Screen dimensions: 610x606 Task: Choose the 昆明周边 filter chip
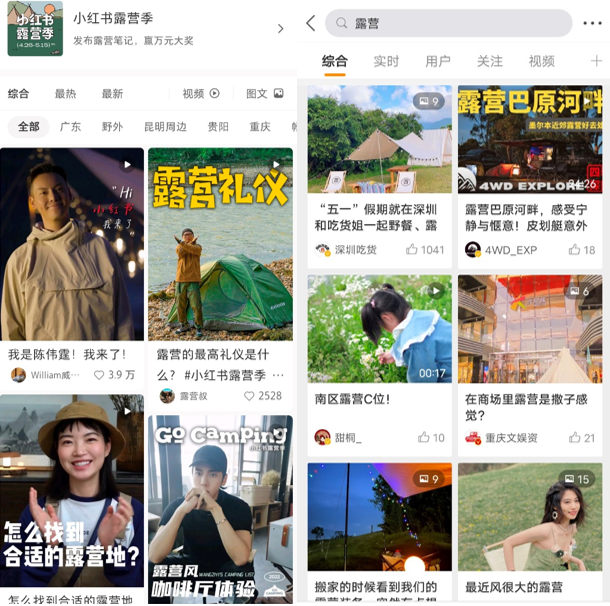(165, 127)
